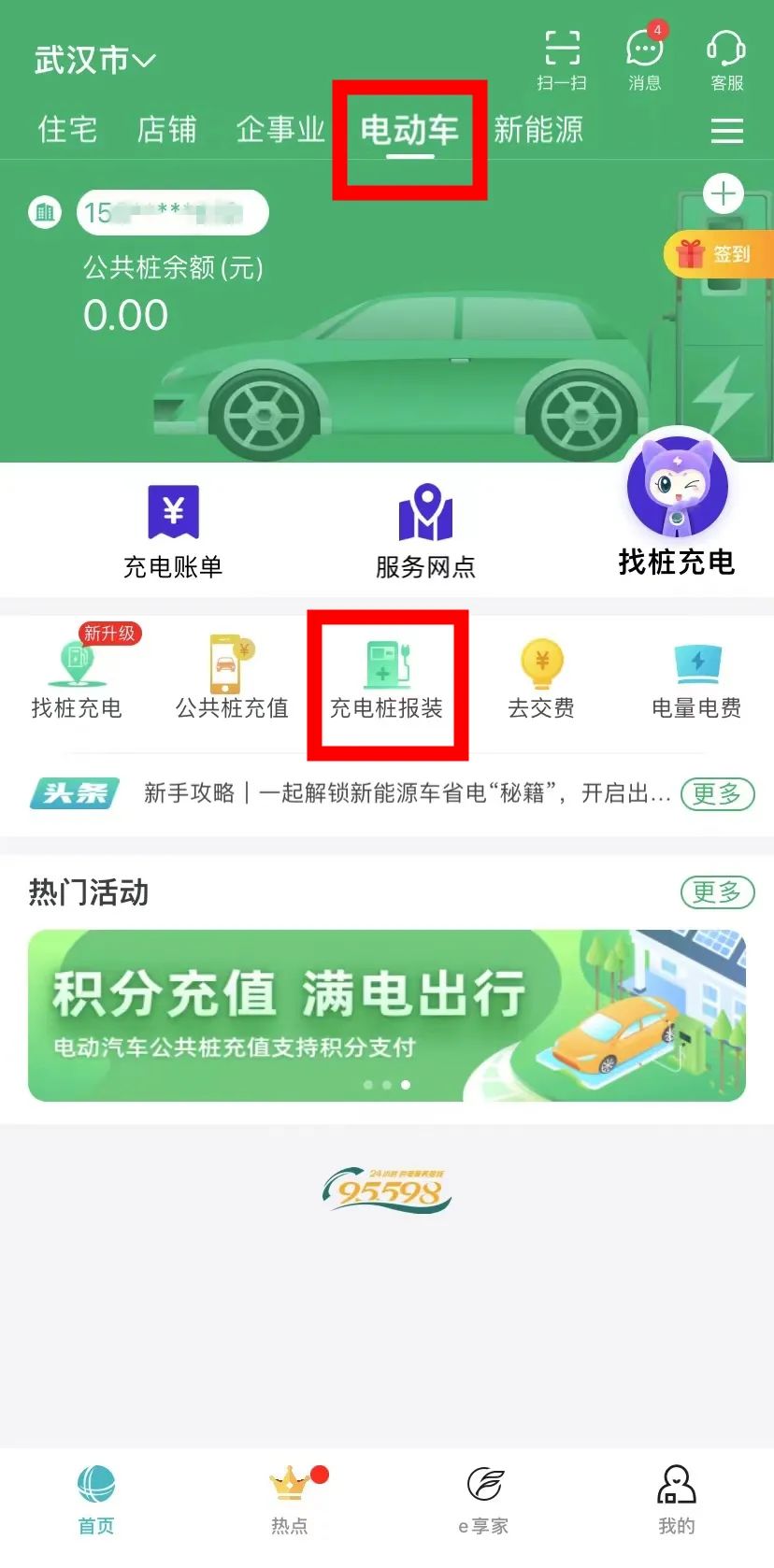Switch to the 店铺 tab
Viewport: 774px width, 1568px height.
pyautogui.click(x=167, y=129)
